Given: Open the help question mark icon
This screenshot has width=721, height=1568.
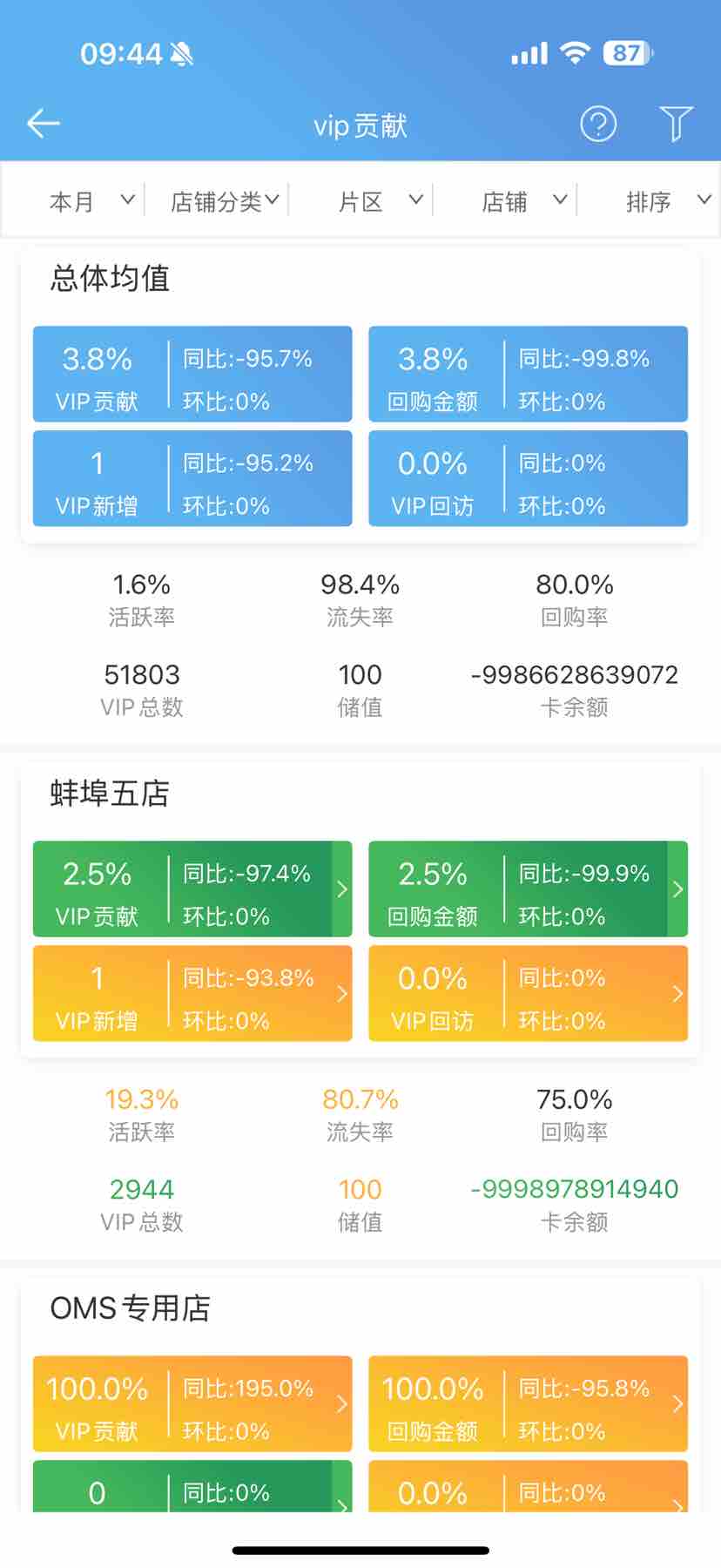Looking at the screenshot, I should pyautogui.click(x=598, y=125).
